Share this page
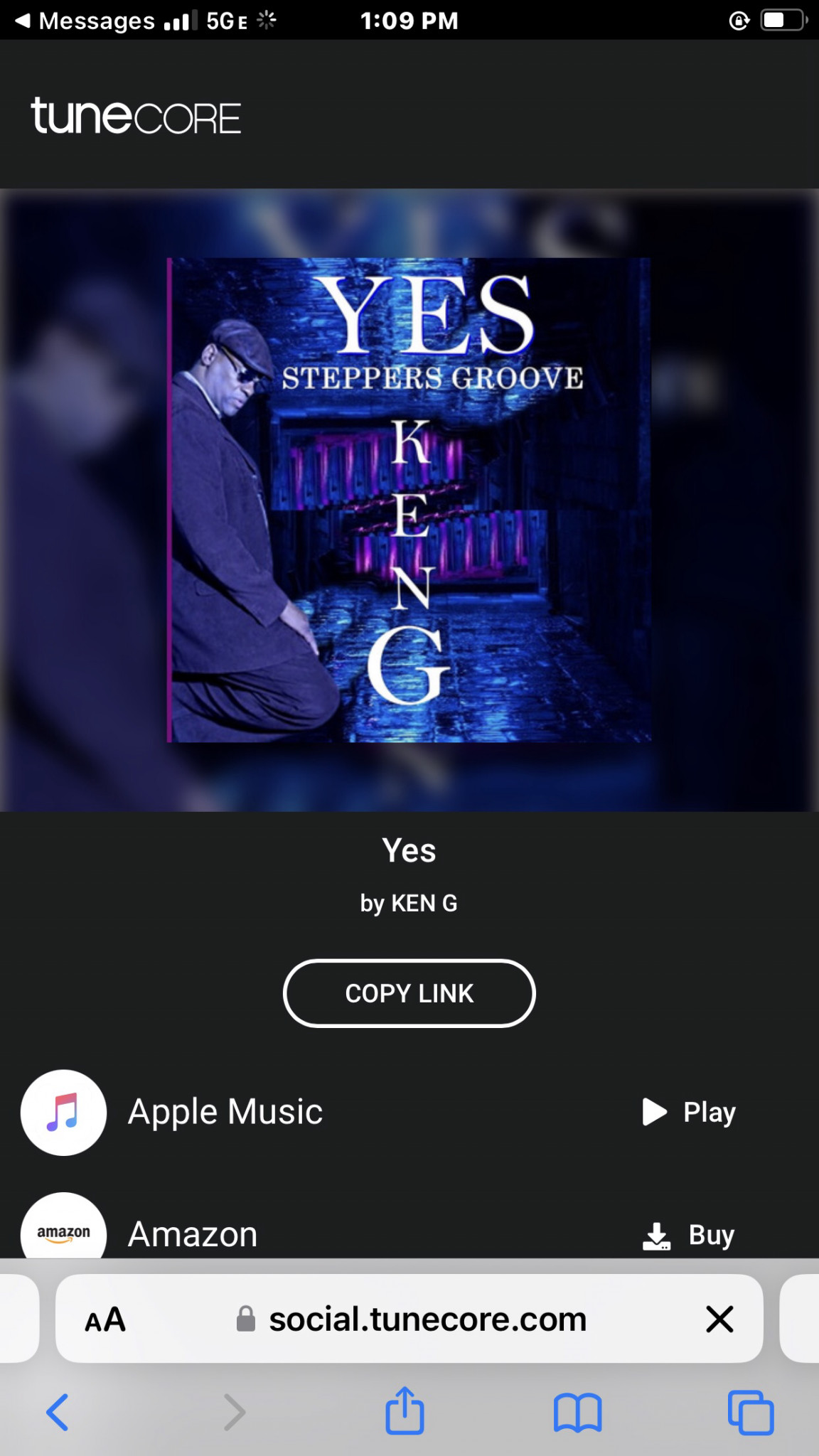Screen dimensions: 819x1456 pos(405,1410)
